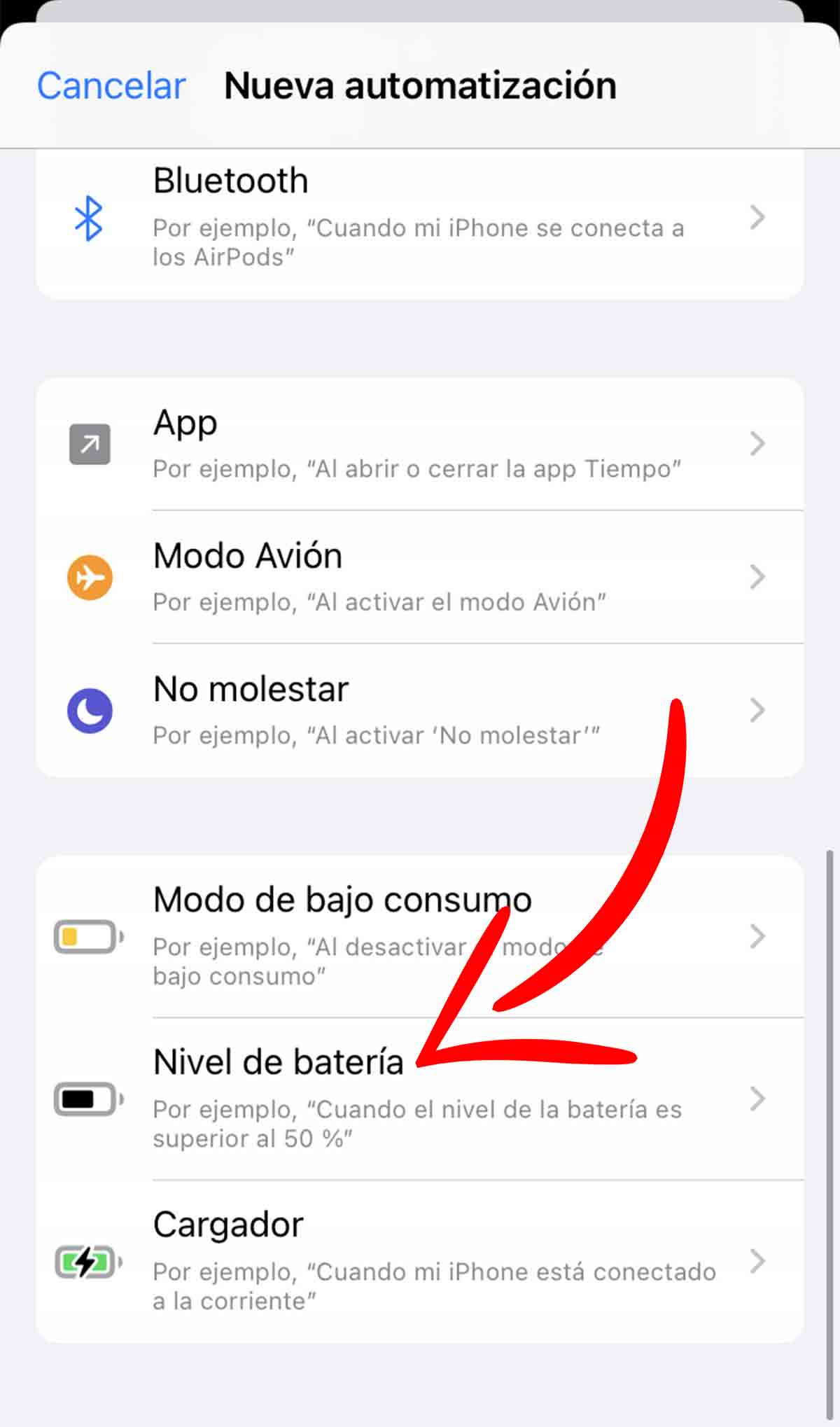Open the Nivel de batería trigger
Screen dimensions: 840x1427
[419, 1098]
